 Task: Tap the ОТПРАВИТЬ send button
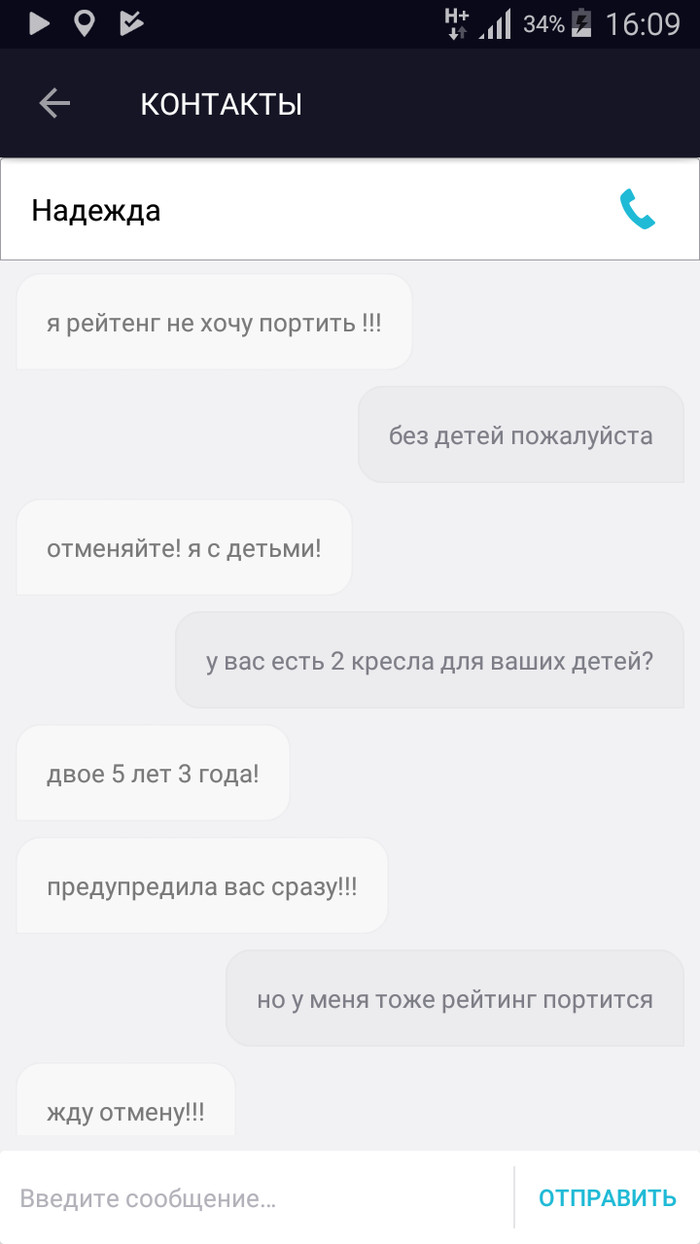[607, 1198]
